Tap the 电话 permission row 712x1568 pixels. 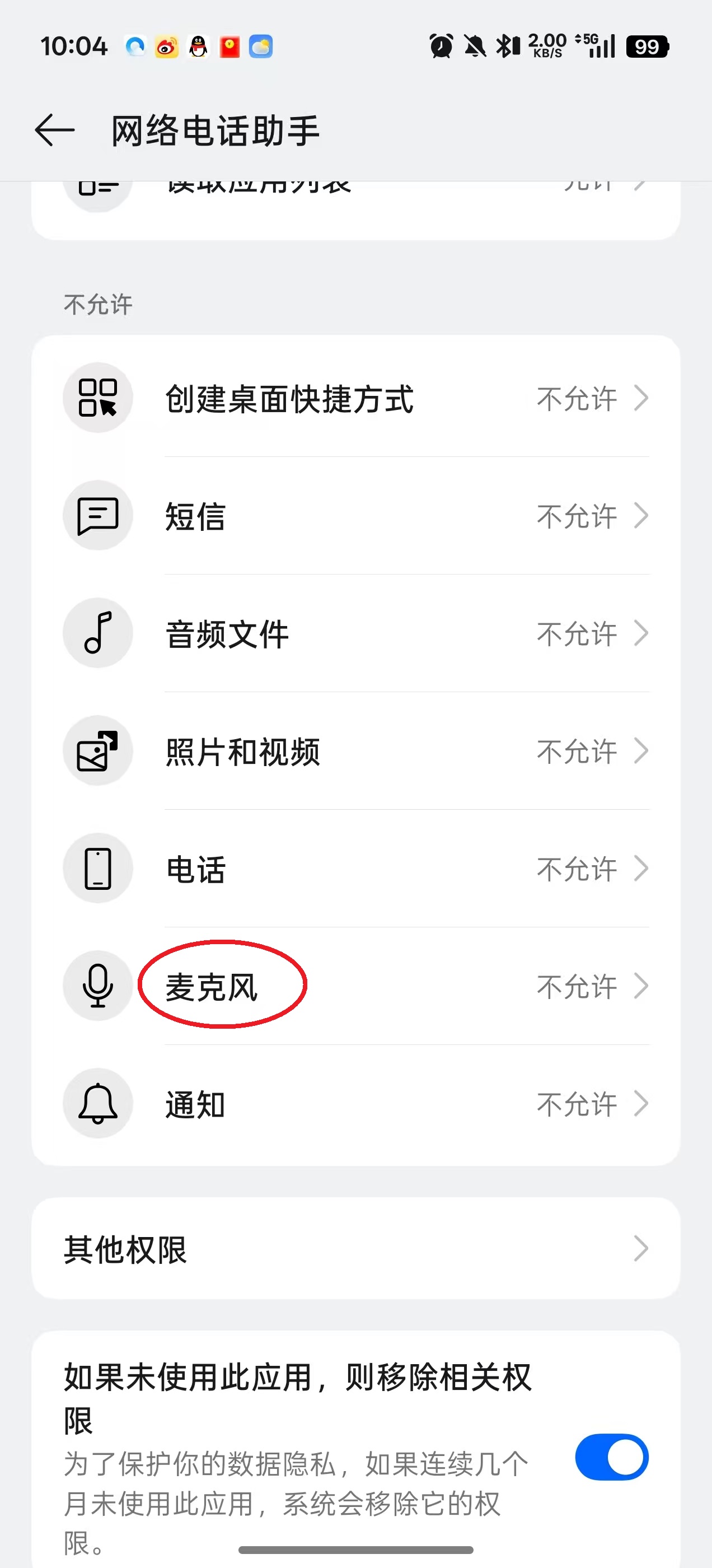pyautogui.click(x=355, y=869)
